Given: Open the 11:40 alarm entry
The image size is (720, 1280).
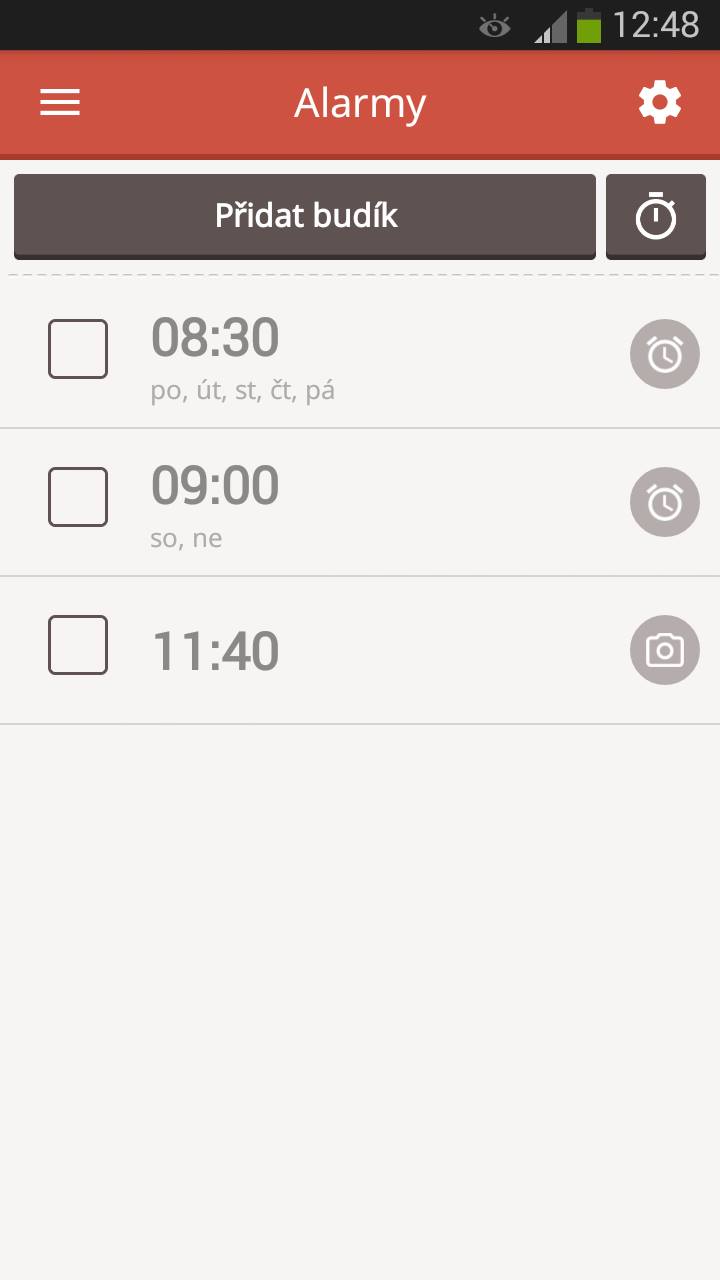Looking at the screenshot, I should coord(360,650).
